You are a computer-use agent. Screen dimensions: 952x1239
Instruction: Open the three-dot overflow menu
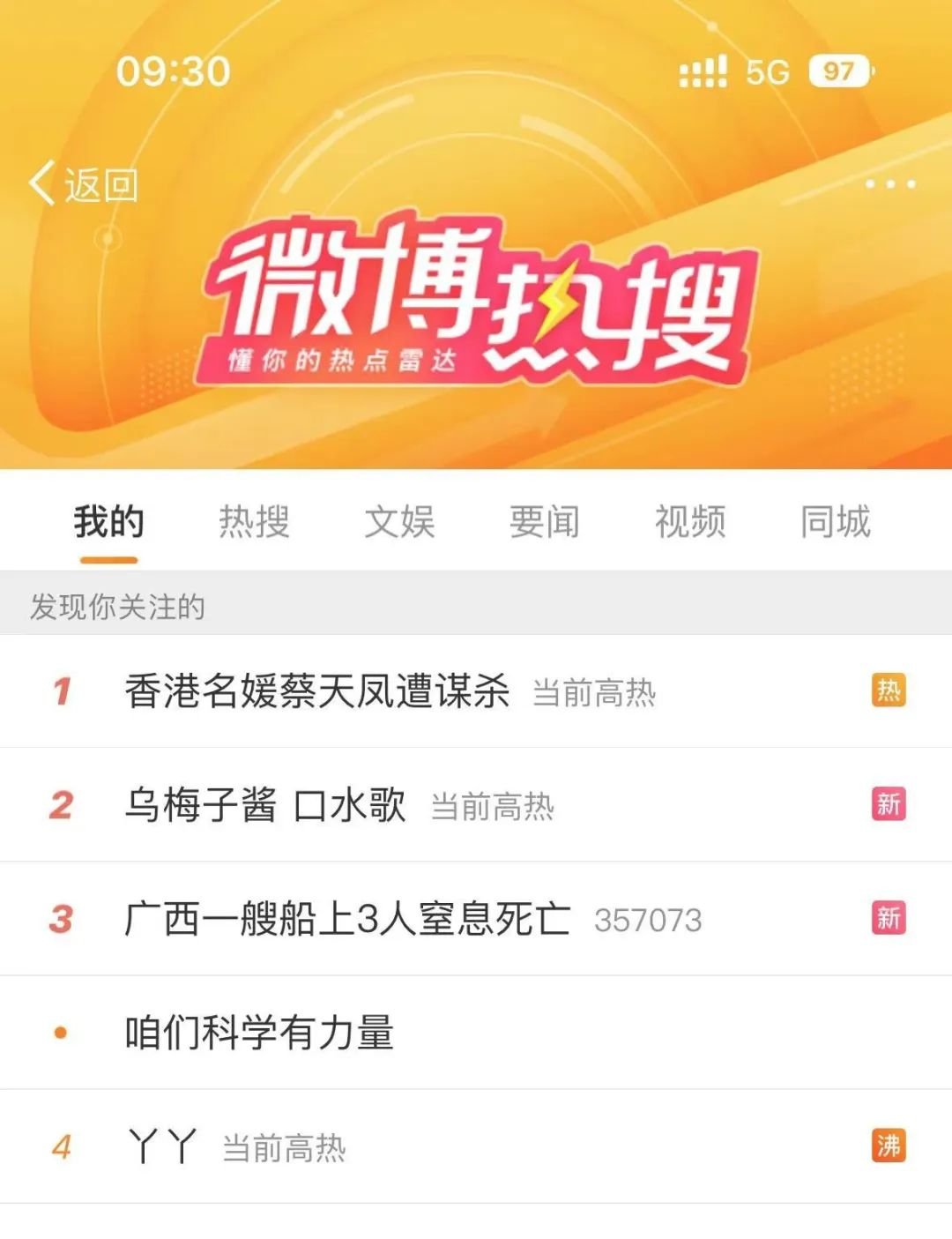point(889,184)
